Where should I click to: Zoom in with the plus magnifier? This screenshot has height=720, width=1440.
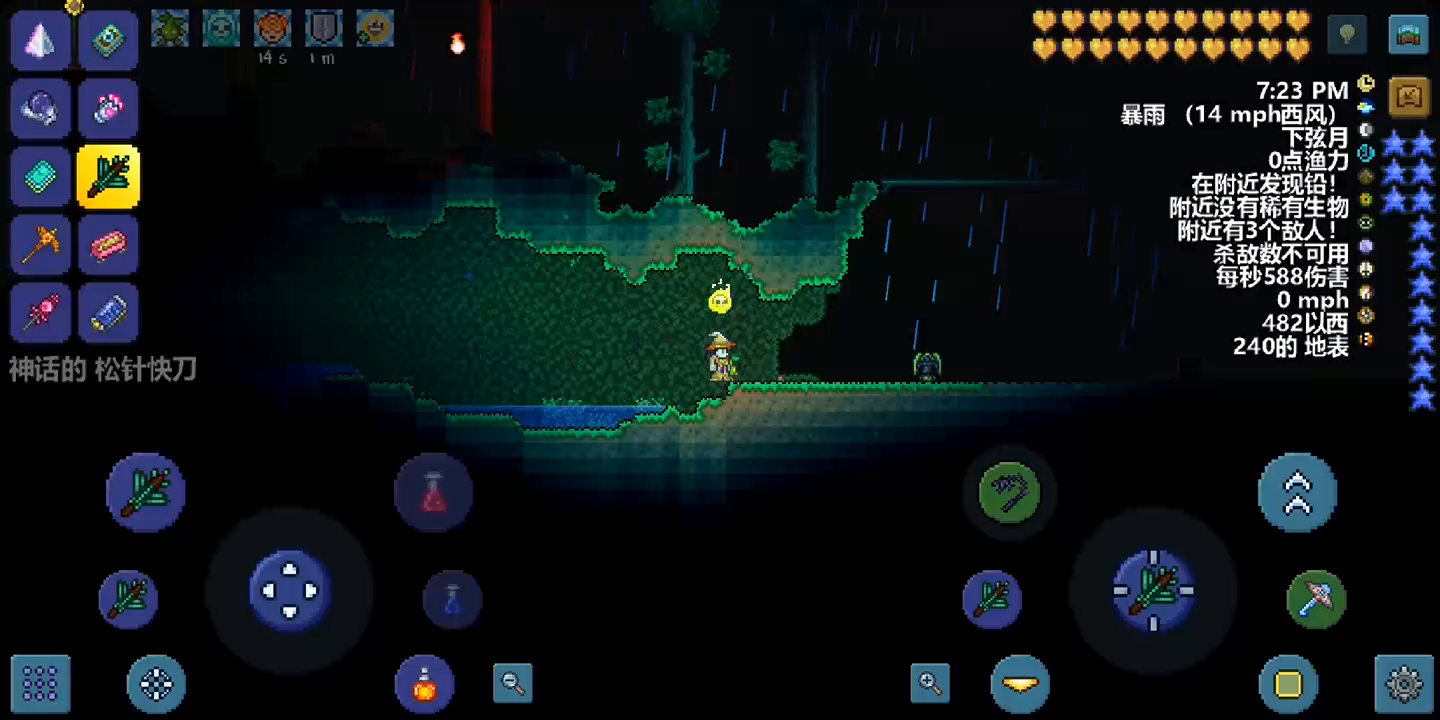point(930,684)
